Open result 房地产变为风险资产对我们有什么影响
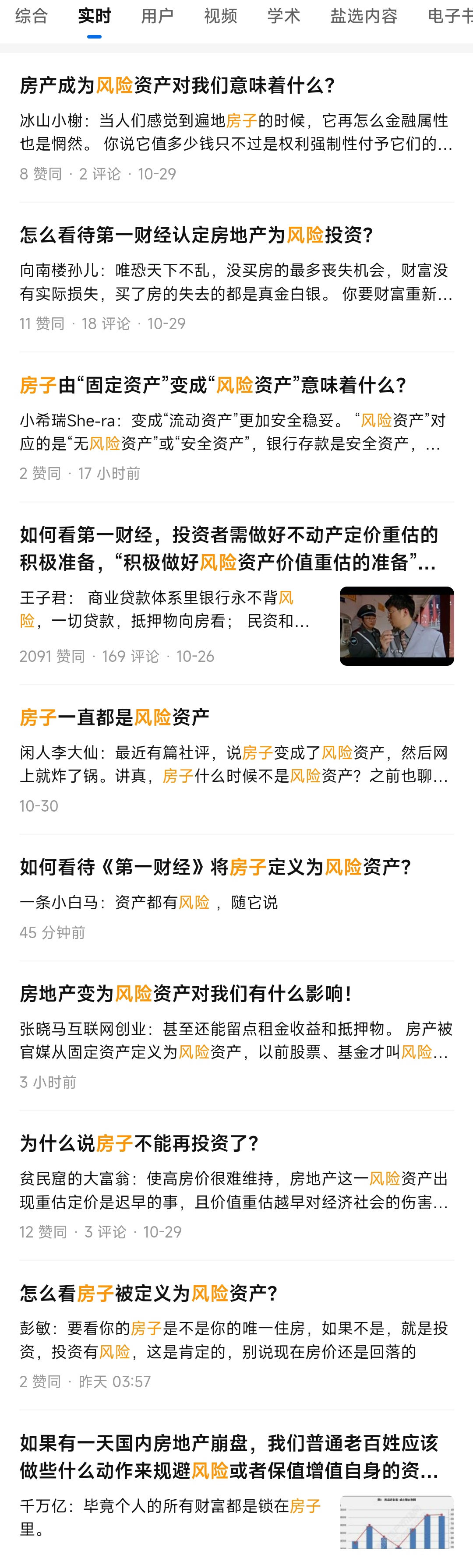 (186, 993)
